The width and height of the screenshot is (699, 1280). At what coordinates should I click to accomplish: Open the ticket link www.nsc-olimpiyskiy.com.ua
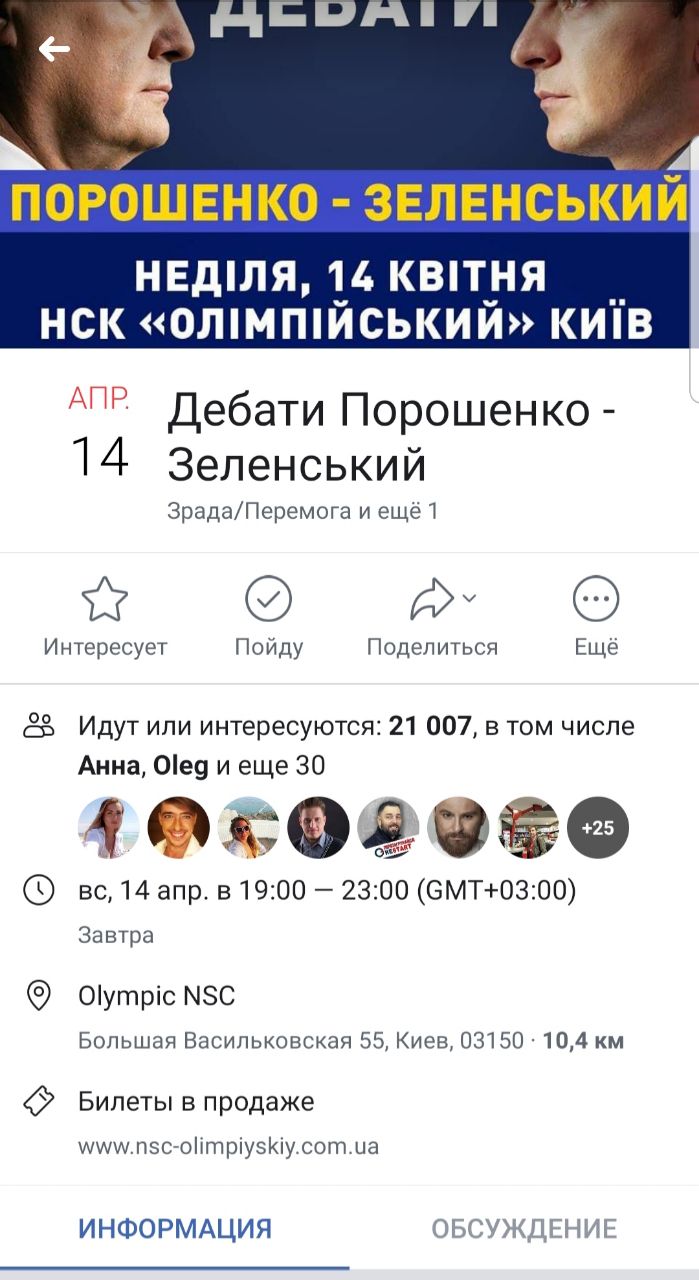tap(228, 1146)
